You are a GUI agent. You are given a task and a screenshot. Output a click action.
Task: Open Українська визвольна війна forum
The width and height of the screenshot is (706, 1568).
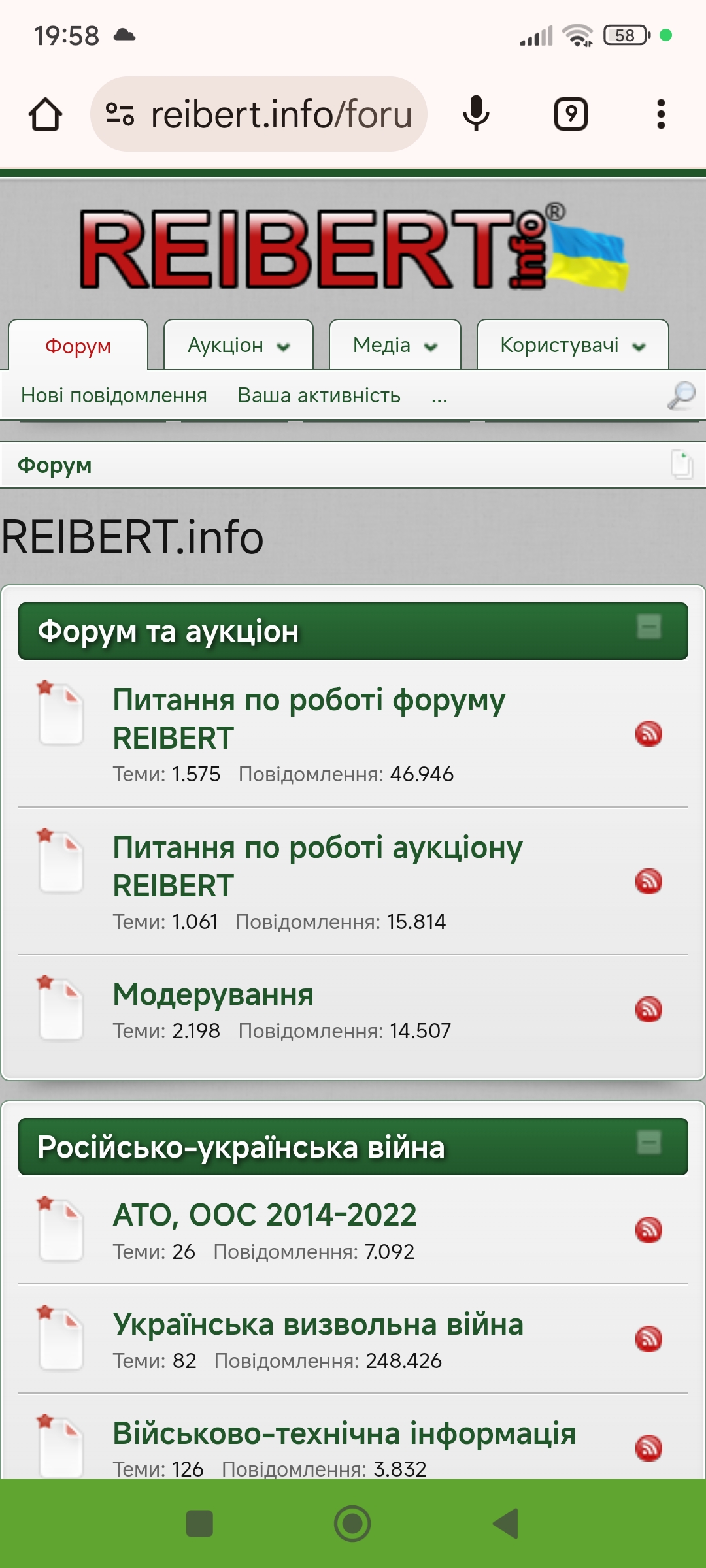click(x=318, y=1324)
